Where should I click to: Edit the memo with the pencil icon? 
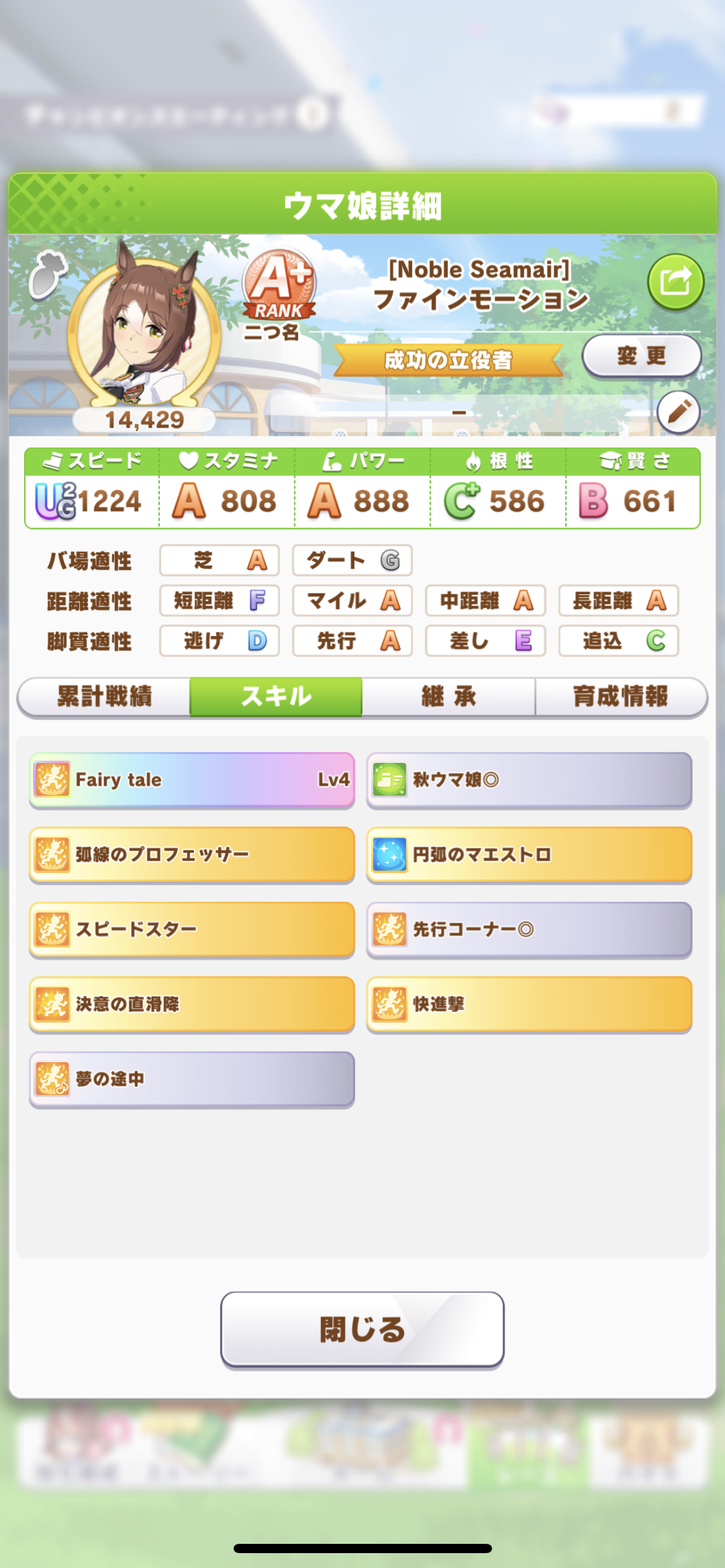[x=679, y=412]
